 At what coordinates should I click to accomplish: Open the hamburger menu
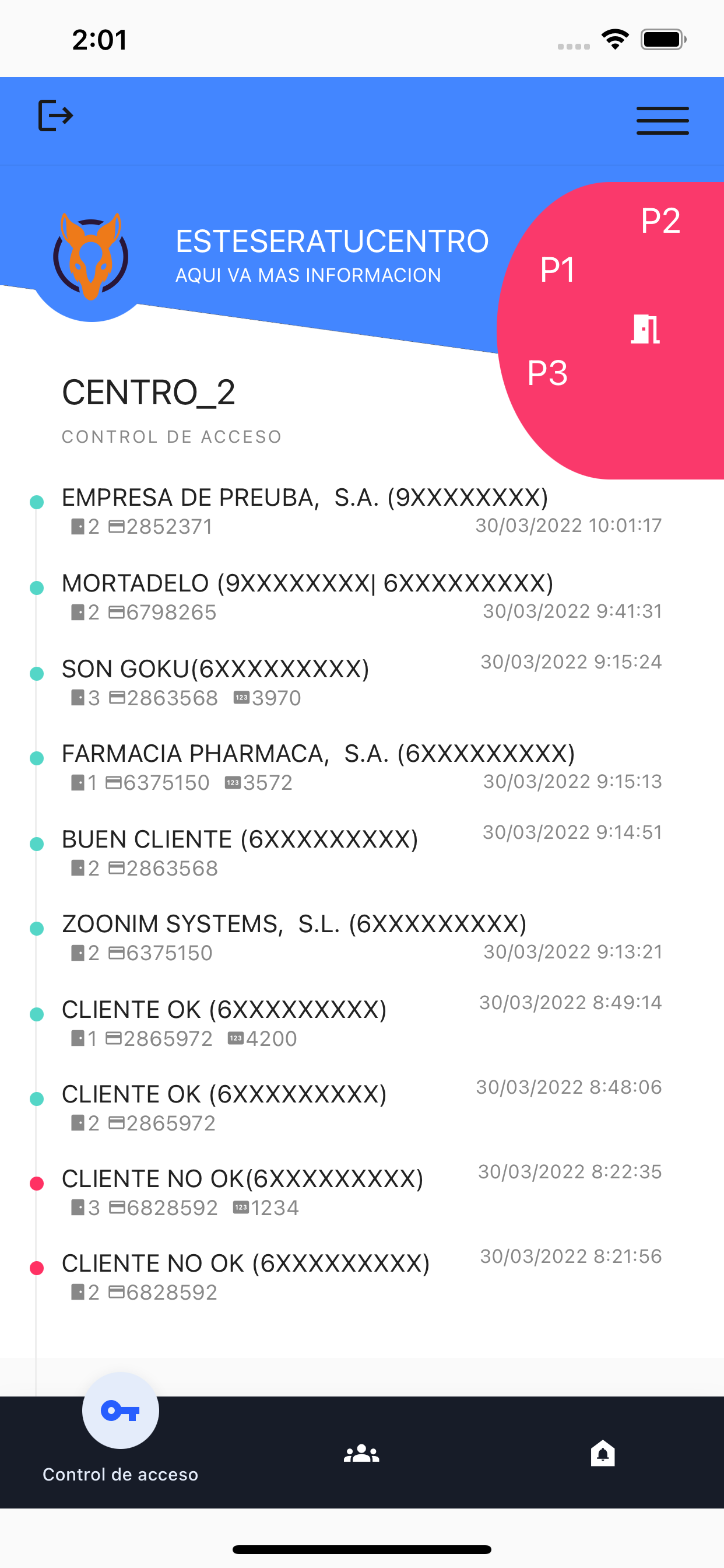662,120
